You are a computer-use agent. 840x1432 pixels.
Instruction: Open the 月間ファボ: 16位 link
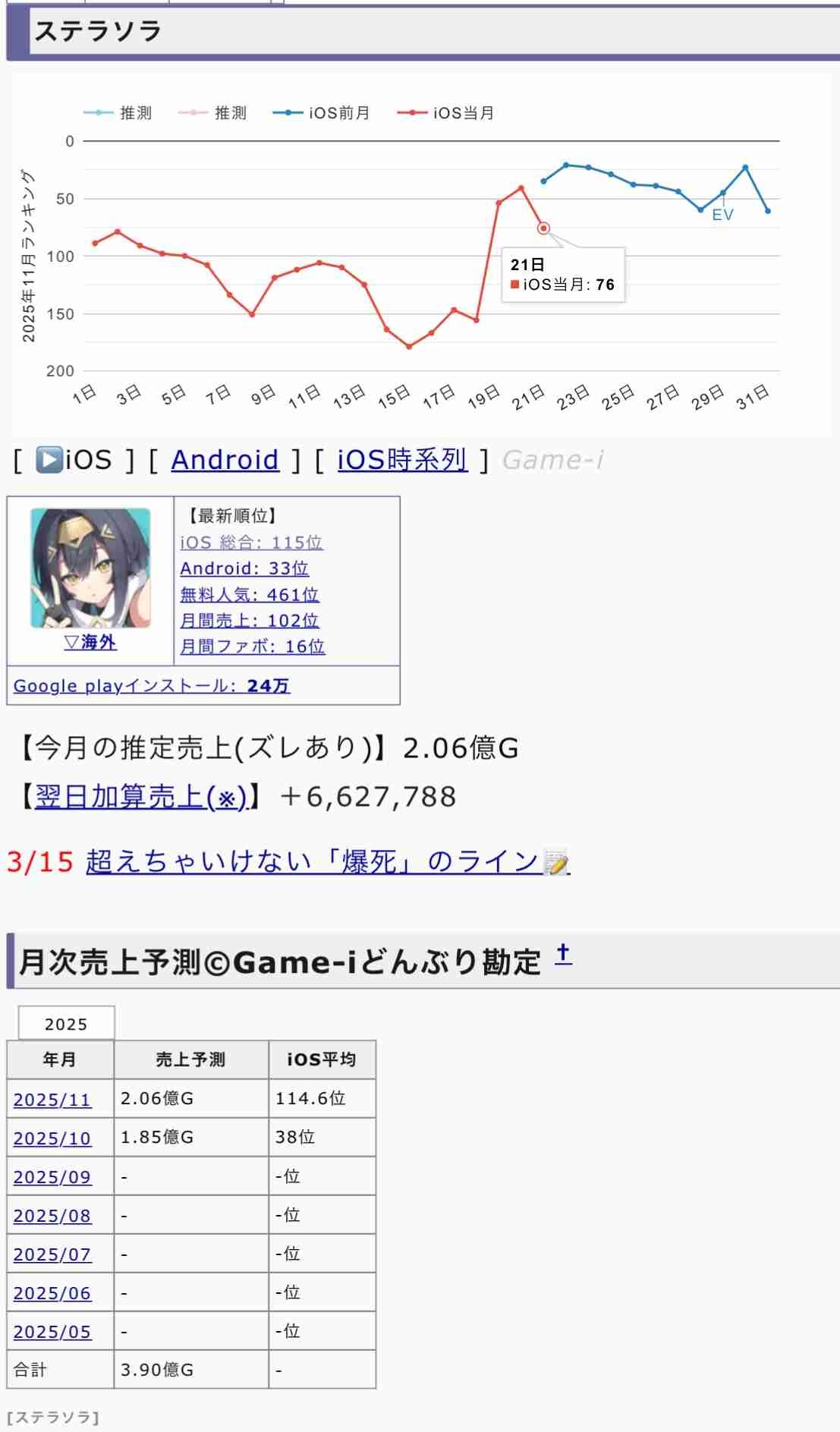click(252, 647)
